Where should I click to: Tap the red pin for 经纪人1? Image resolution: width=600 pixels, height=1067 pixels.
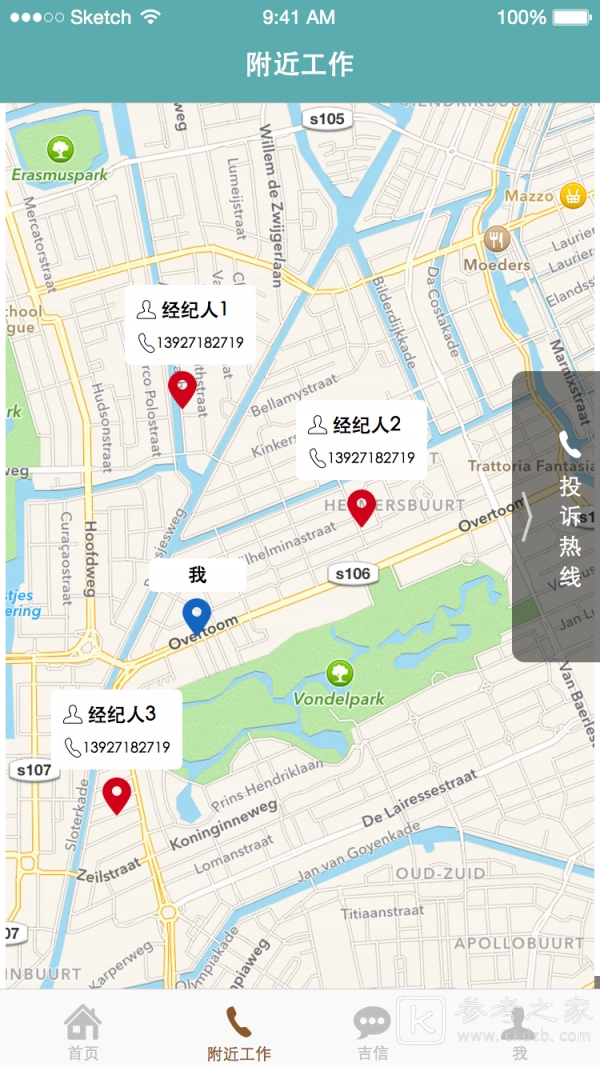click(x=181, y=388)
